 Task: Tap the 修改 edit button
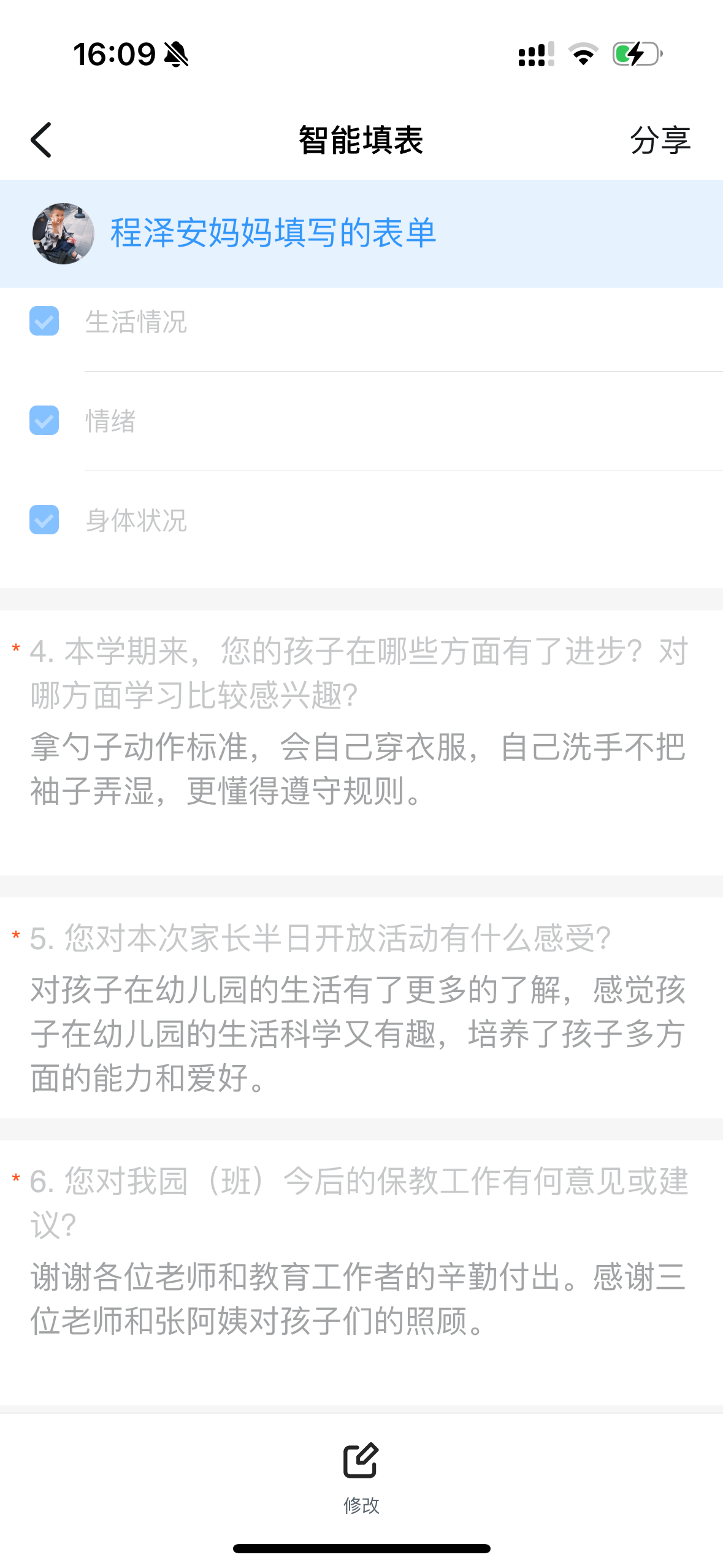click(361, 1477)
